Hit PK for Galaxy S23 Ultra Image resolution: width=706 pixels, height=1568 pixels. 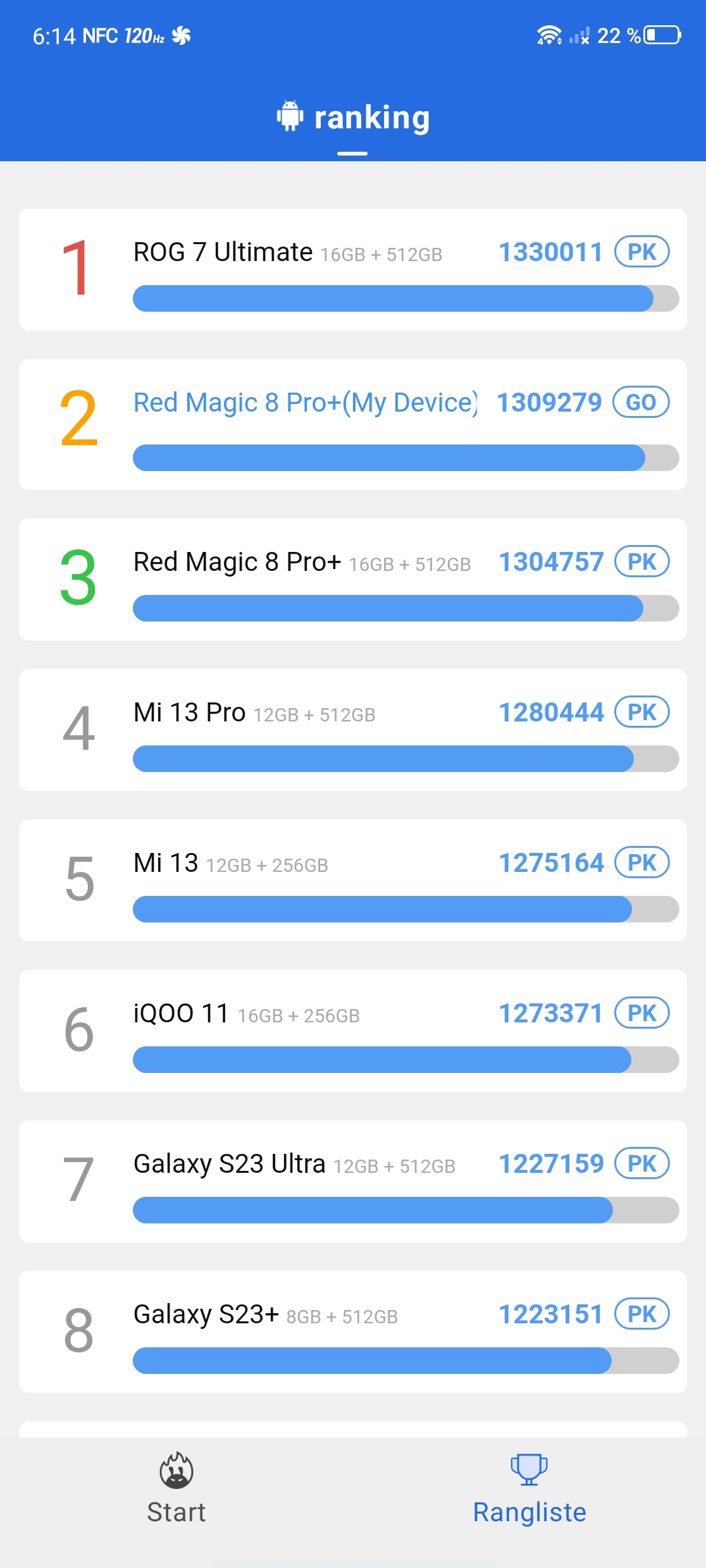tap(641, 1163)
